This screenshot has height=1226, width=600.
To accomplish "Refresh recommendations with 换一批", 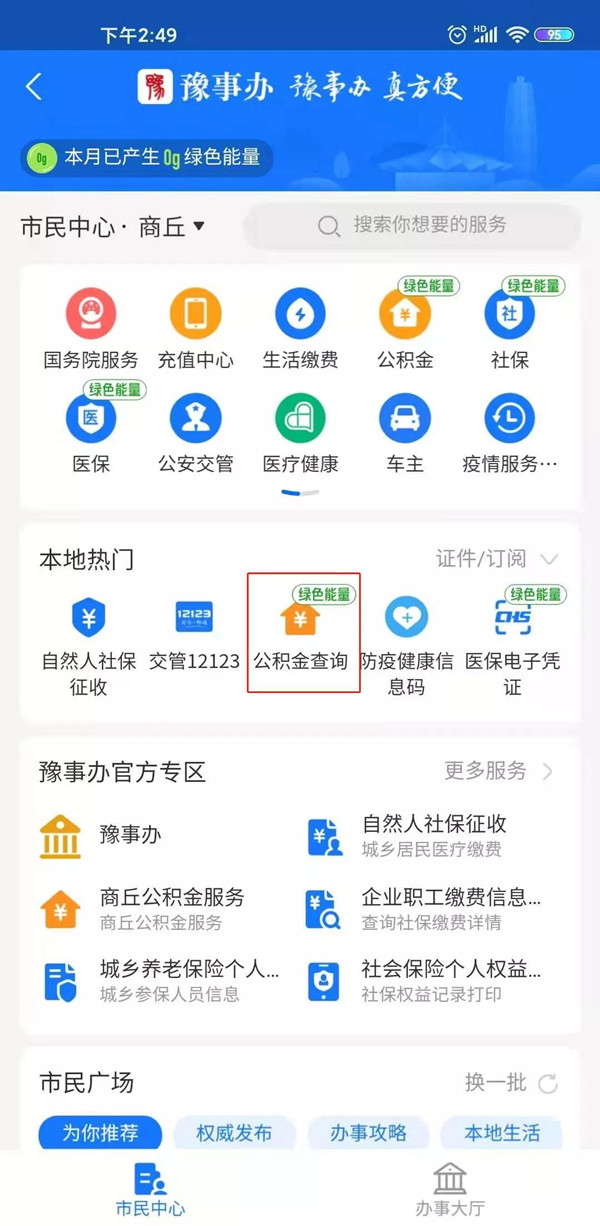I will [x=510, y=1082].
